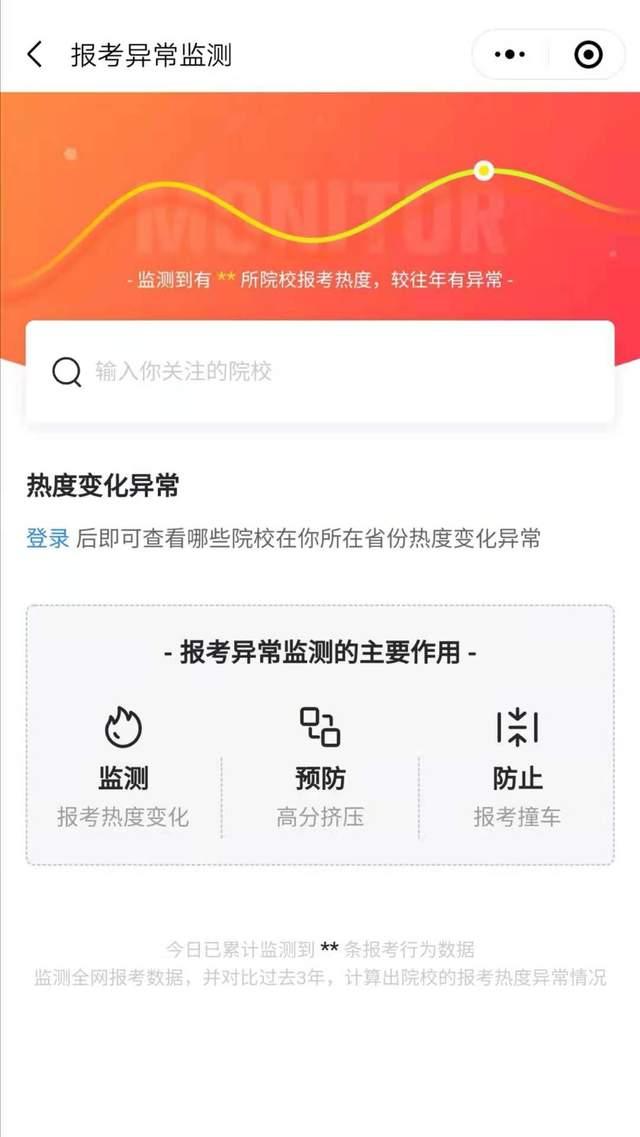Image resolution: width=640 pixels, height=1137 pixels.
Task: Close the mini program with the circle button
Action: click(x=588, y=54)
